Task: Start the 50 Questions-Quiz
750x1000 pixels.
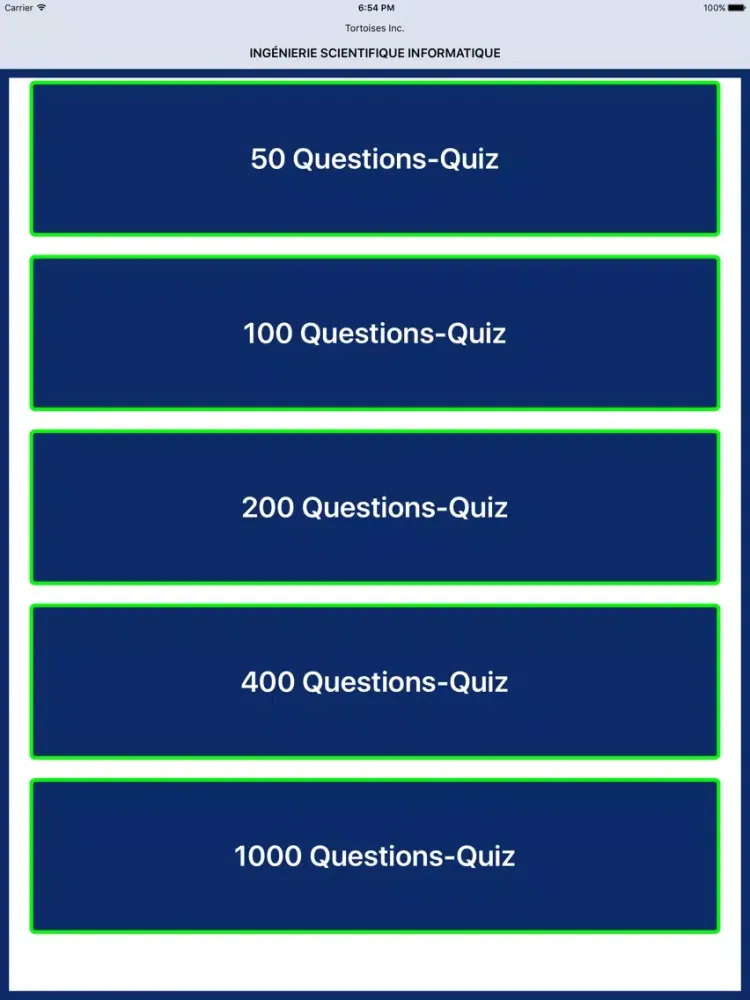Action: pyautogui.click(x=375, y=159)
